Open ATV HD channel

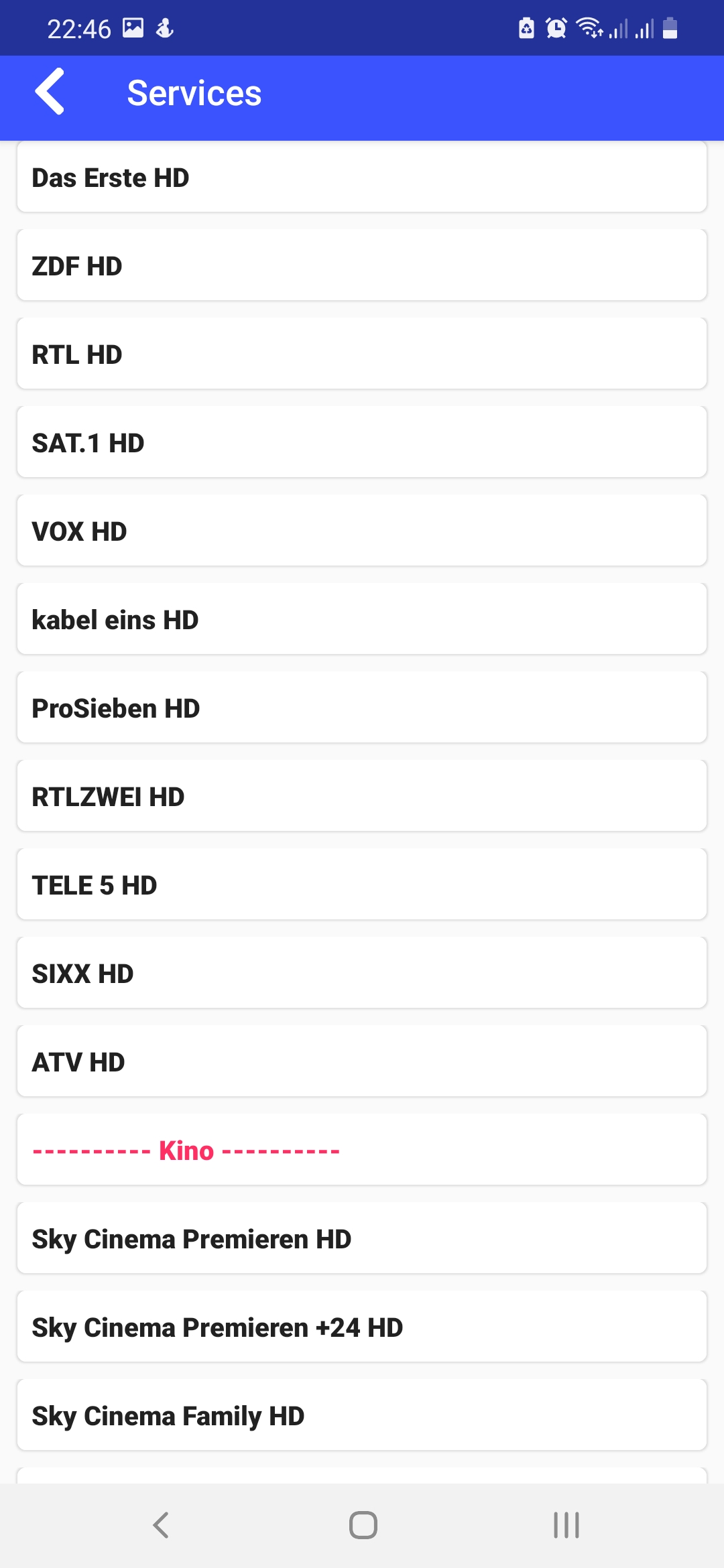(362, 1061)
